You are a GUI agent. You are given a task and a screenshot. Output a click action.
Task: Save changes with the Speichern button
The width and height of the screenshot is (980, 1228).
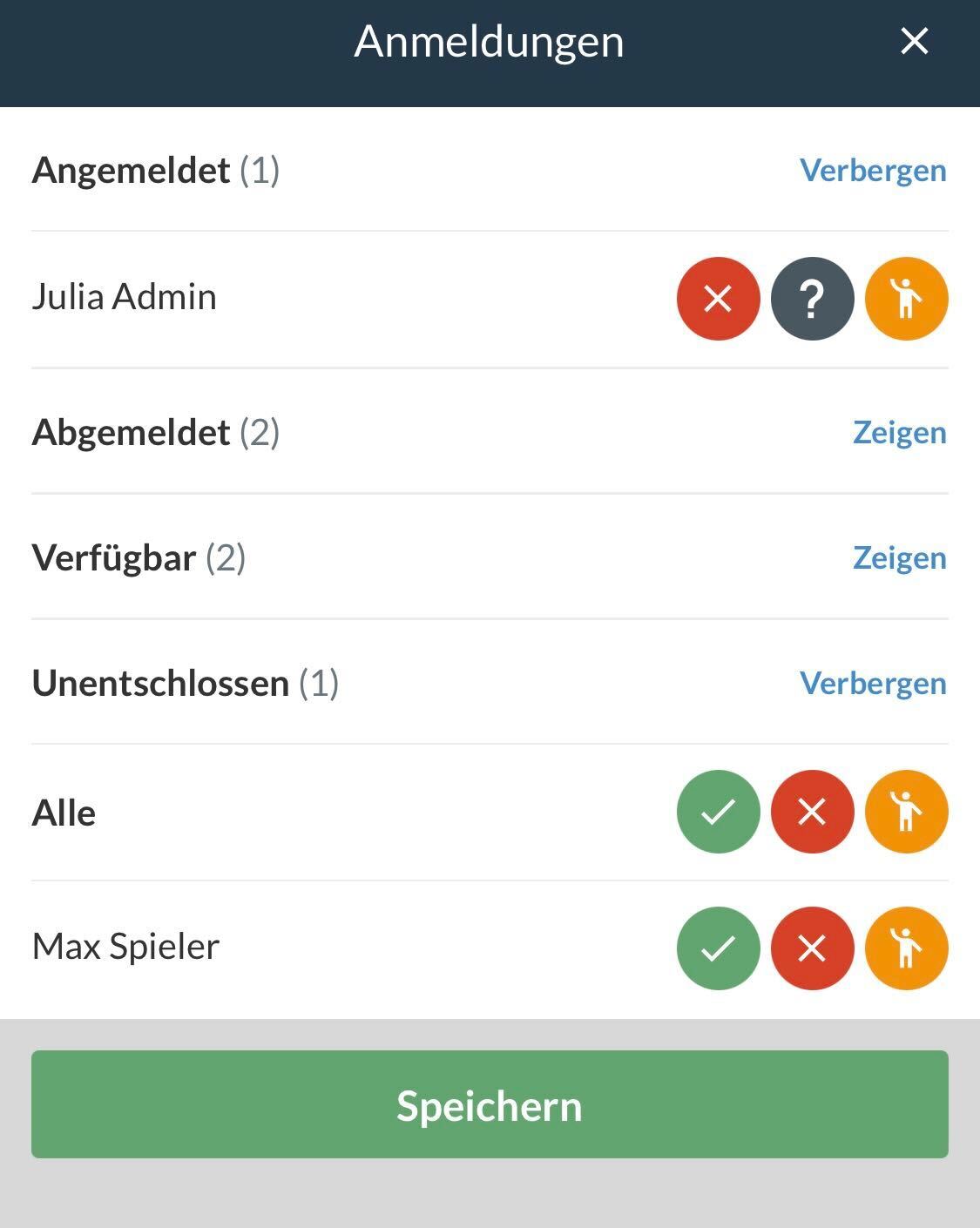click(x=490, y=1104)
